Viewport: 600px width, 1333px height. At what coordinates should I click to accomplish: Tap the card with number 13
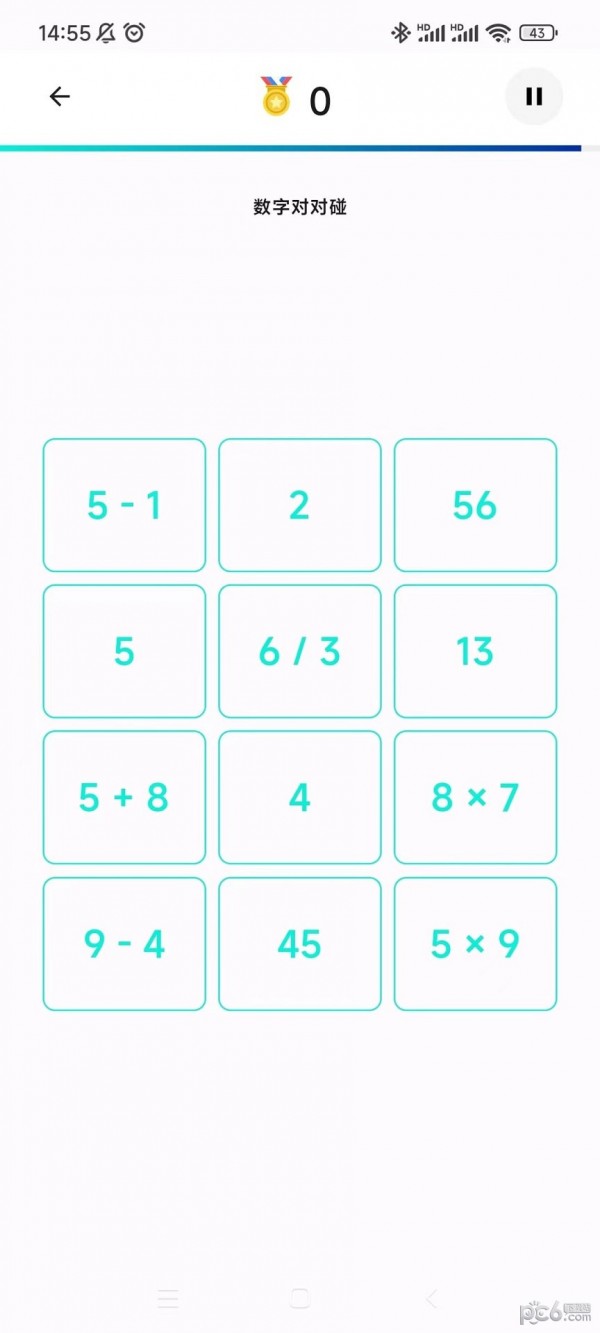click(475, 651)
